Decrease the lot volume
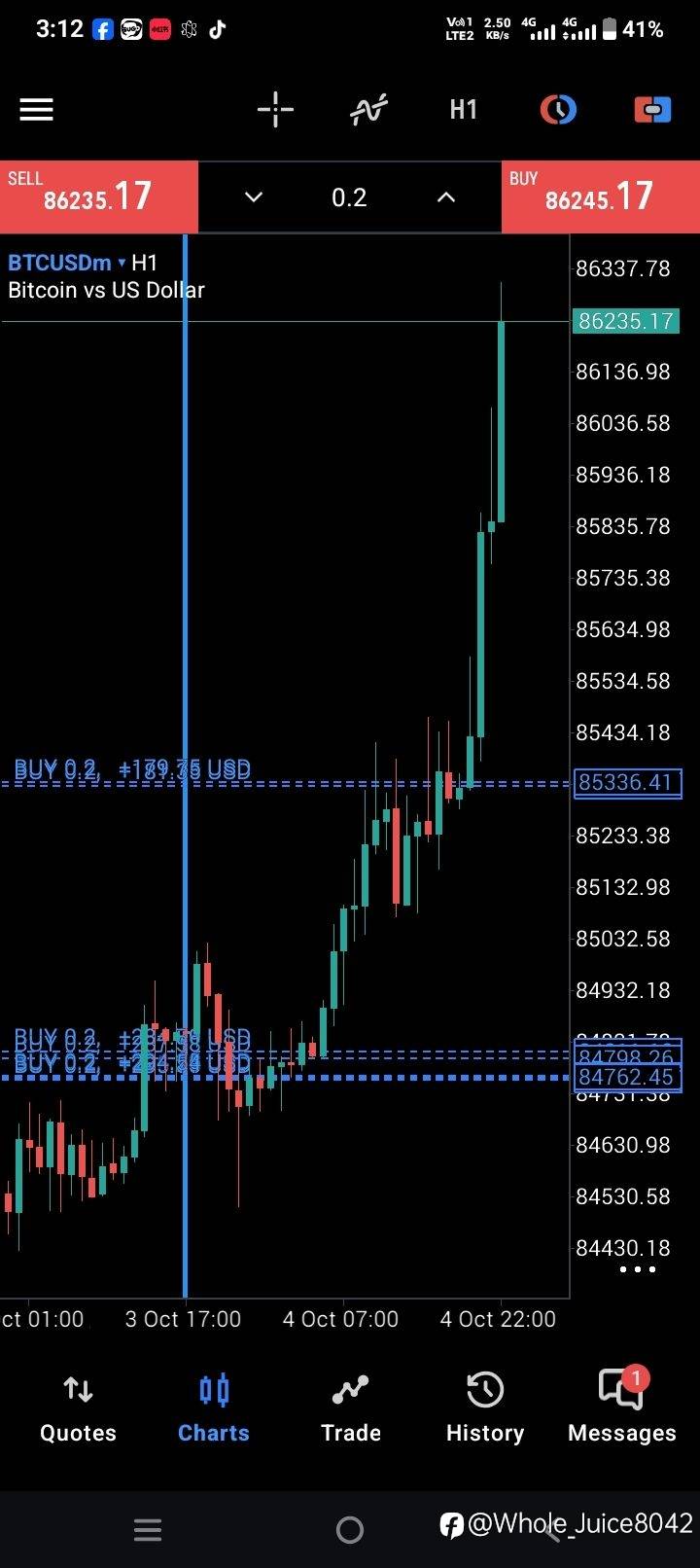Screen dimensions: 700x1568 [x=254, y=197]
